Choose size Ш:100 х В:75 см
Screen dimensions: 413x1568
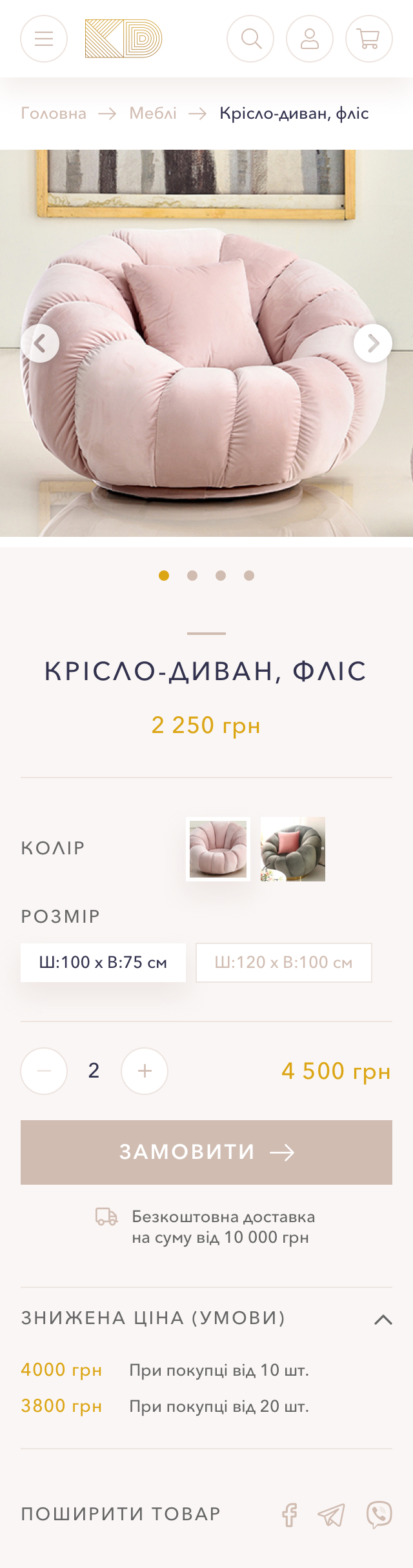103,963
